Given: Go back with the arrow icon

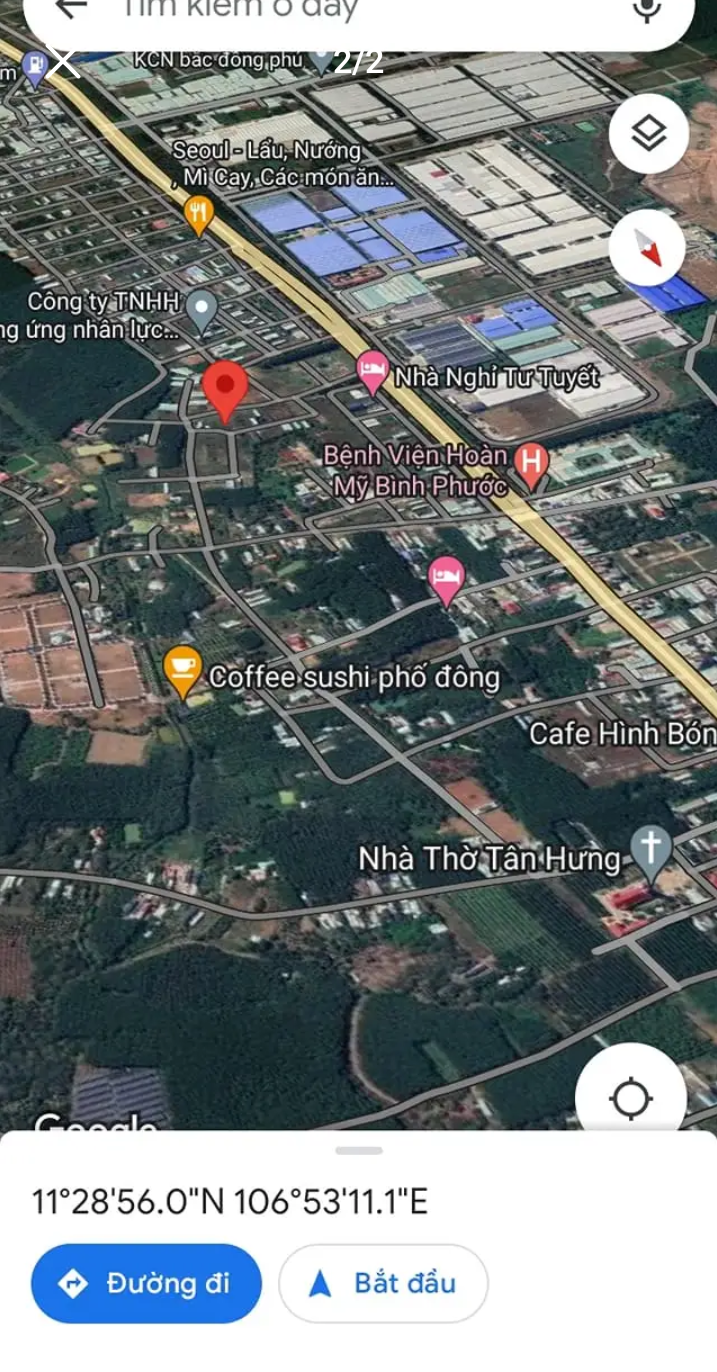Looking at the screenshot, I should (x=72, y=8).
